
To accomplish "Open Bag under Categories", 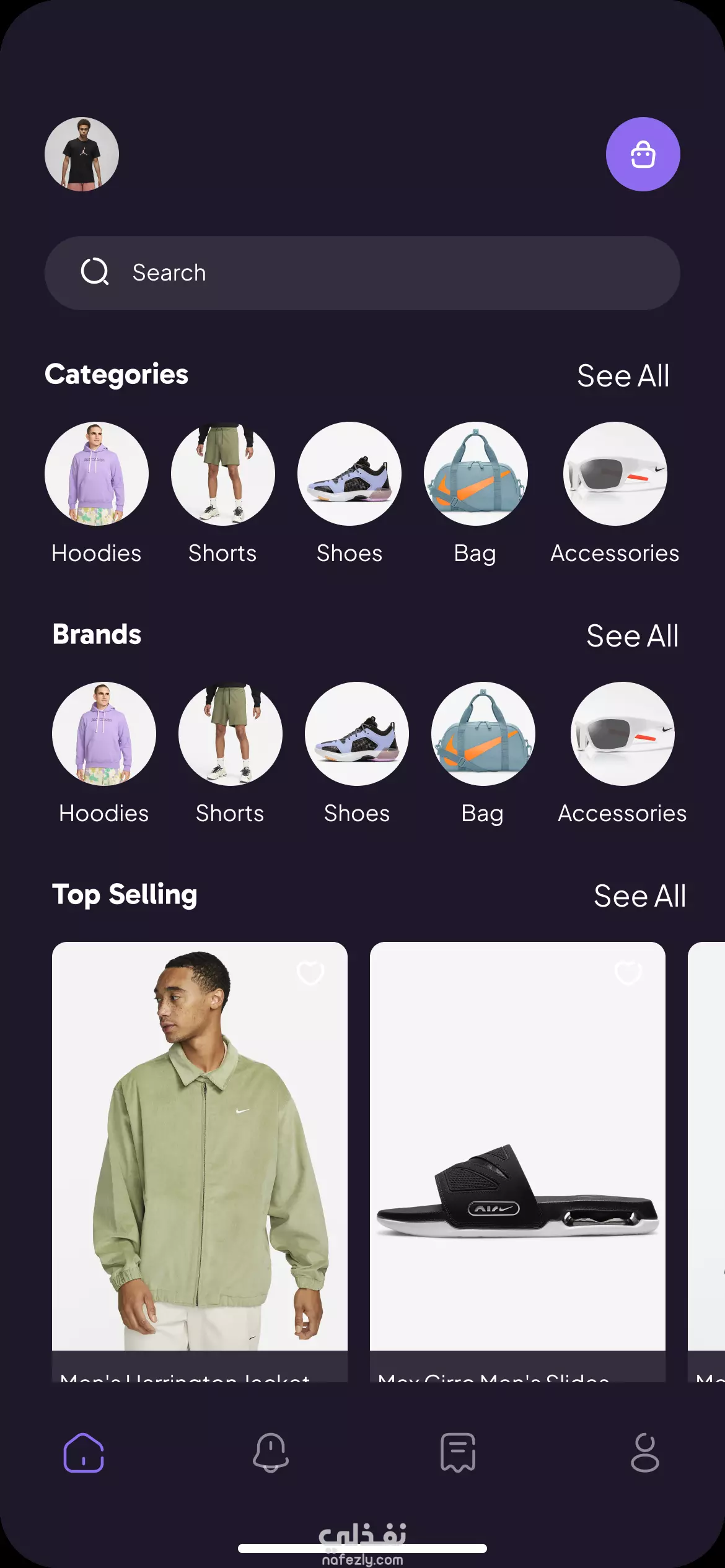I will tap(476, 474).
